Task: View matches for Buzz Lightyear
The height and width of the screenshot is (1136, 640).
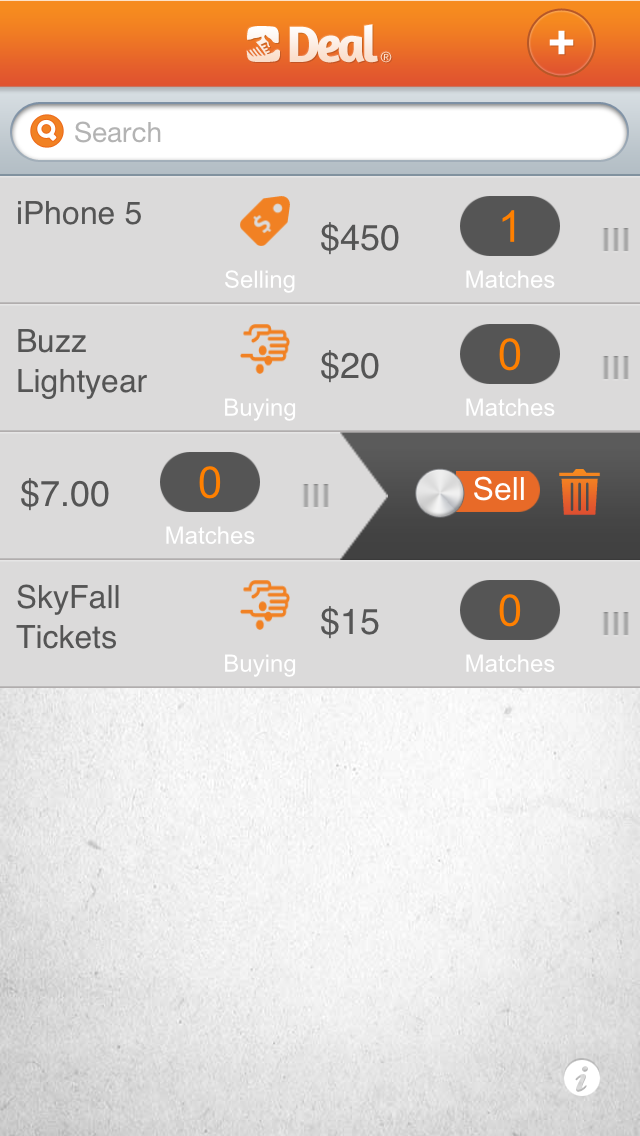Action: point(509,355)
